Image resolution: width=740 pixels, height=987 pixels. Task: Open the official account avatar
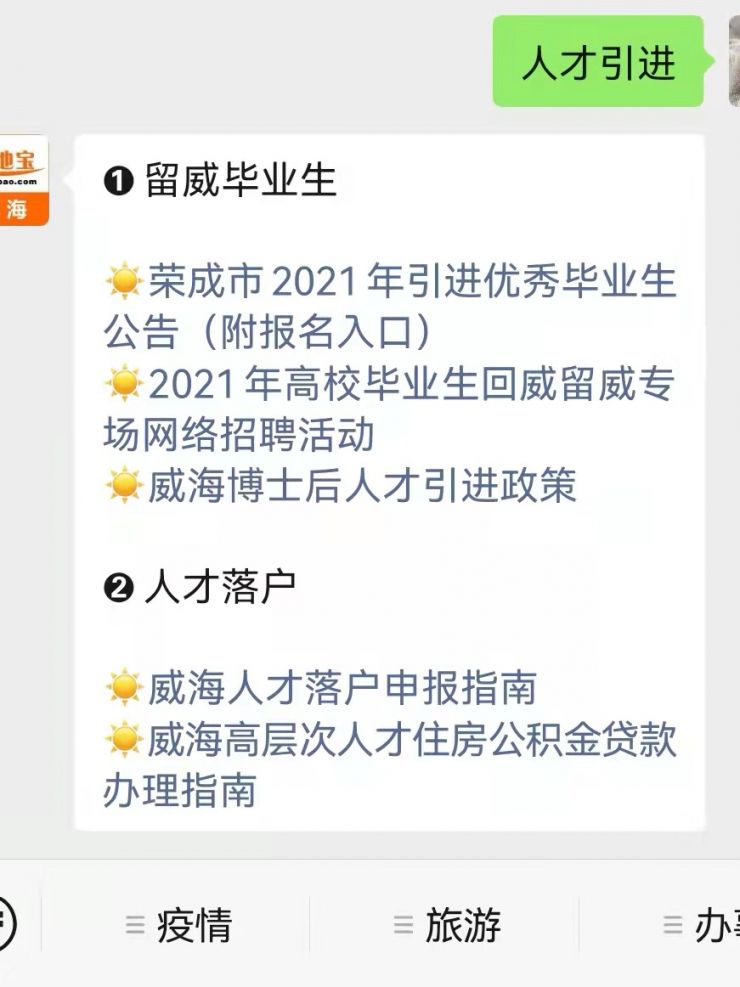pyautogui.click(x=22, y=180)
